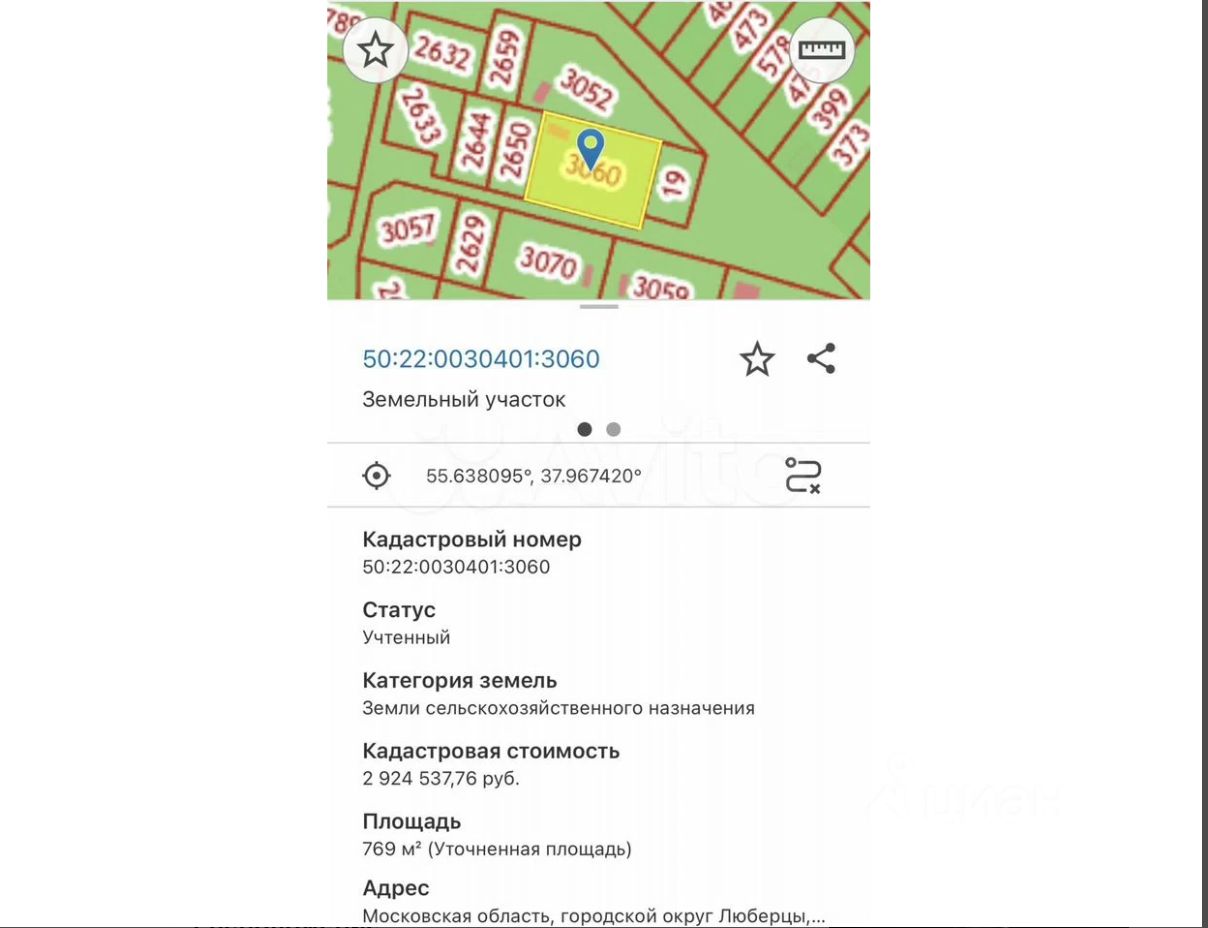Clear the route with the route icon

pos(802,476)
